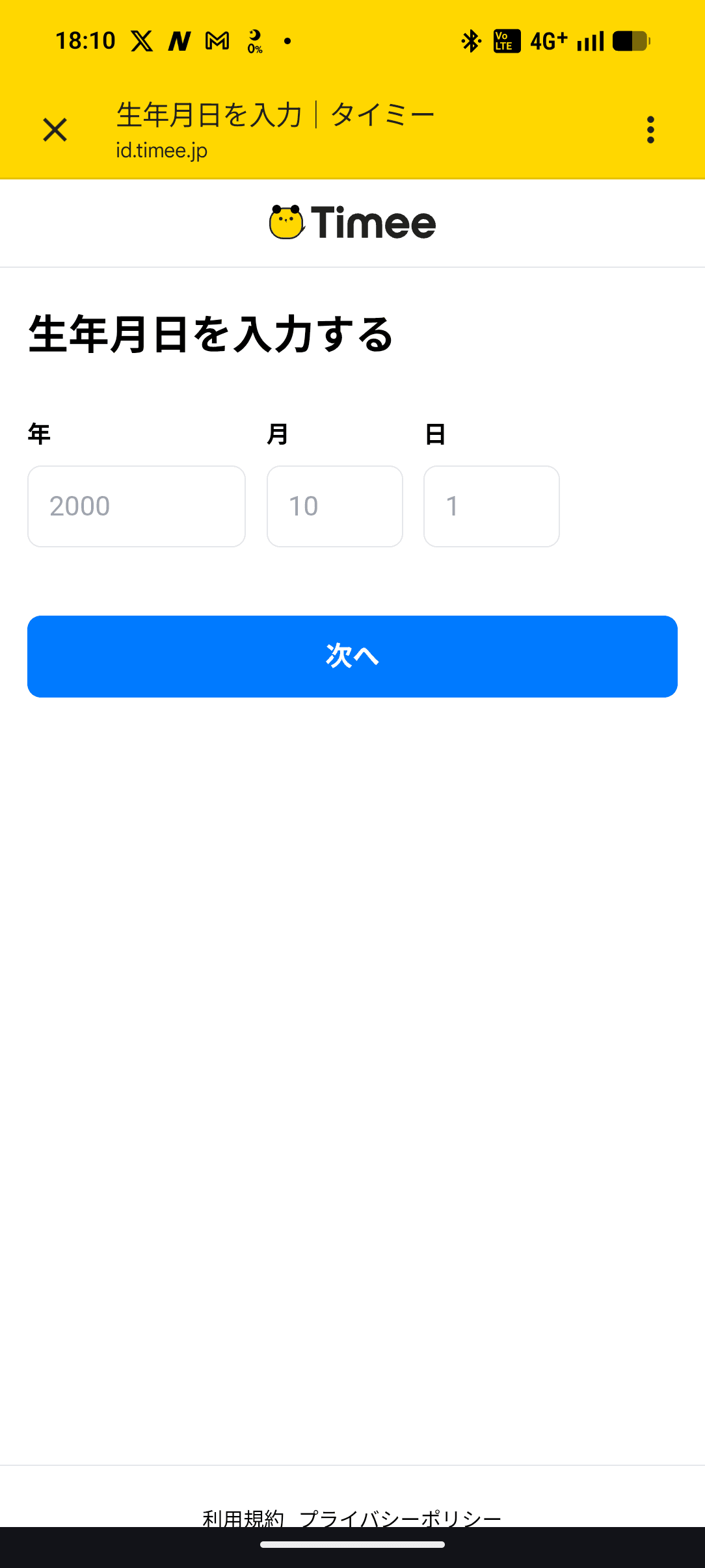Screen dimensions: 705x1568
Task: Tap the X status bar icon
Action: pyautogui.click(x=142, y=40)
